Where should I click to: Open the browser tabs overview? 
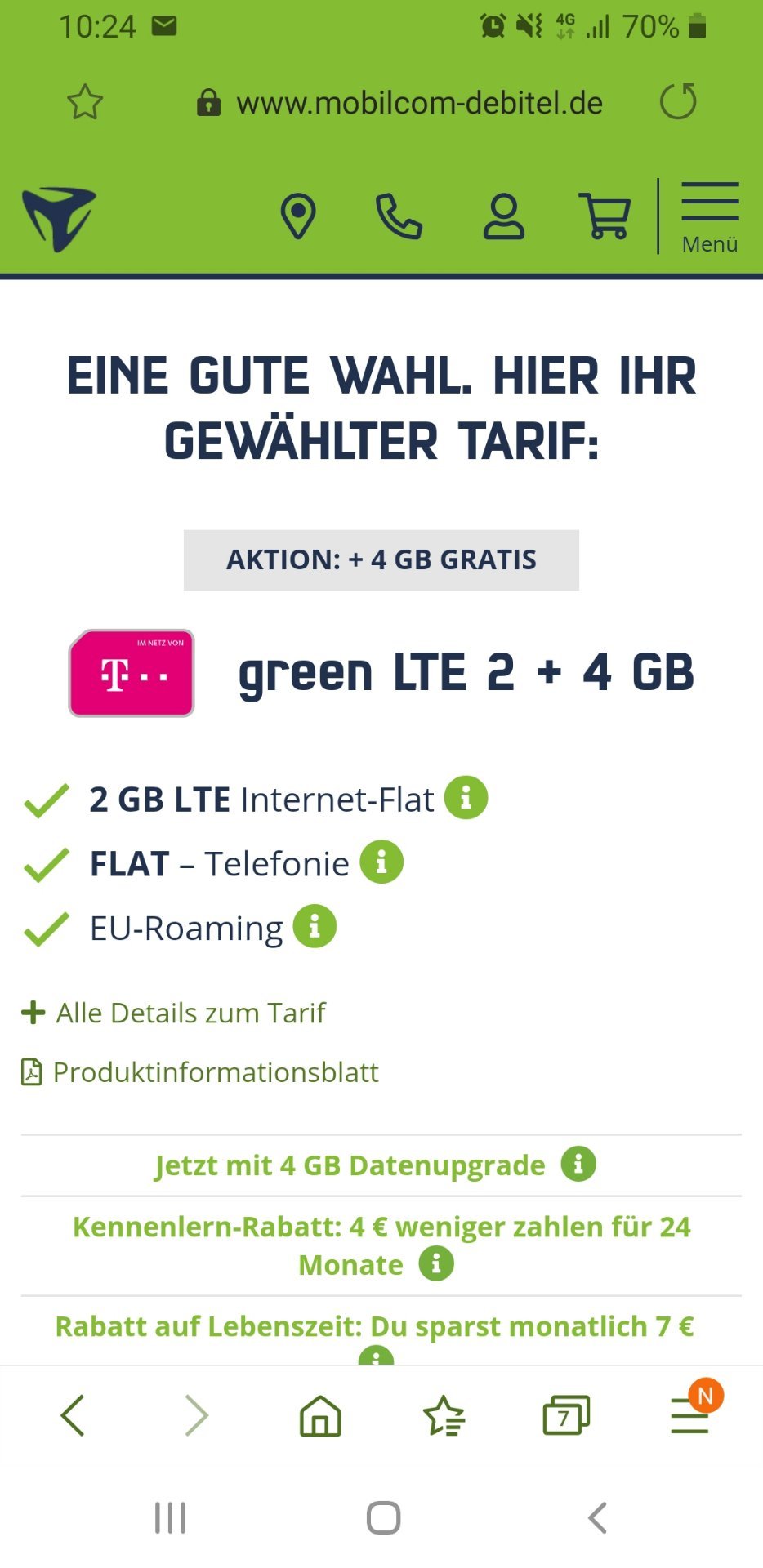click(566, 1415)
